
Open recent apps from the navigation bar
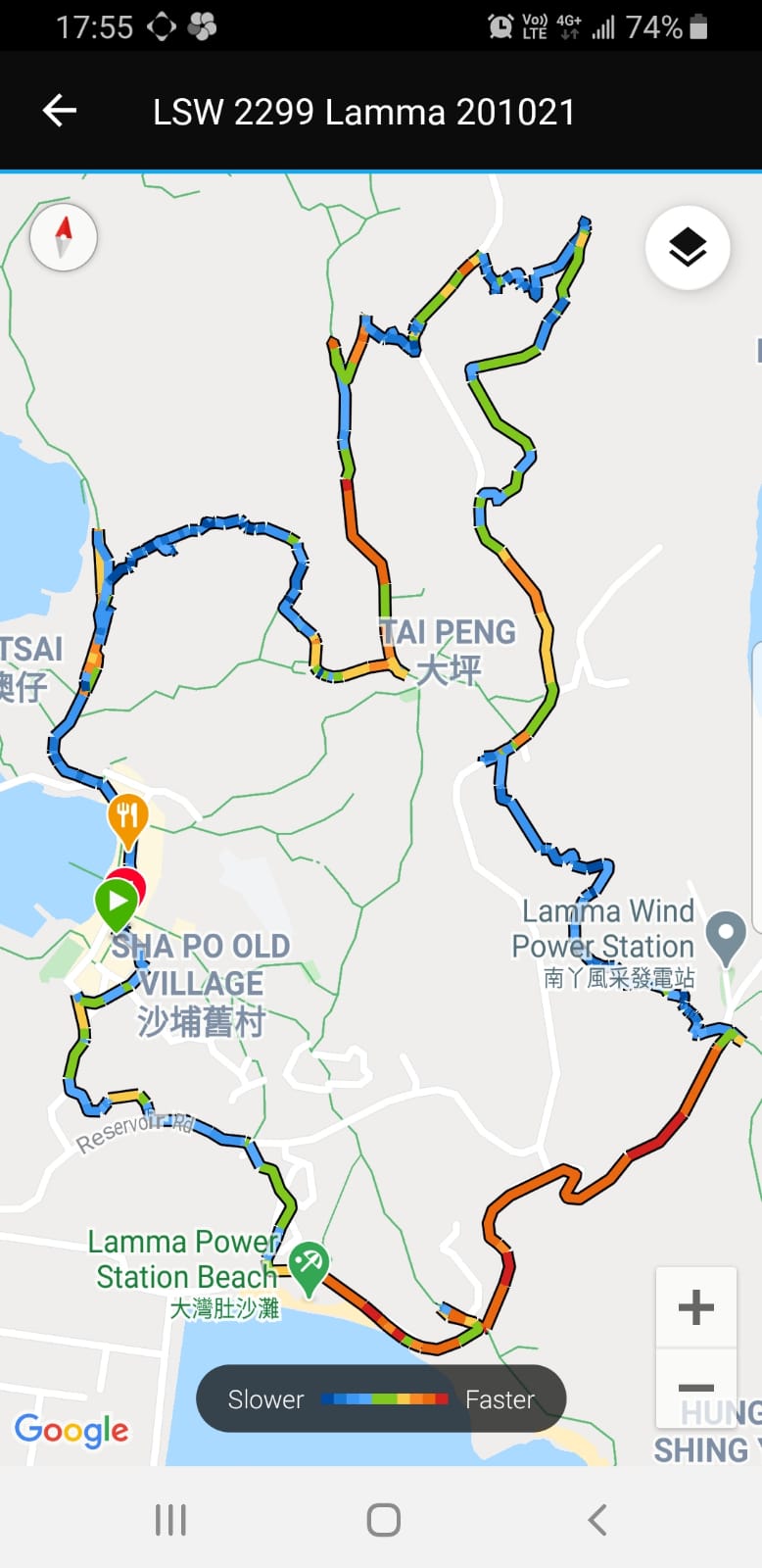coord(170,1520)
